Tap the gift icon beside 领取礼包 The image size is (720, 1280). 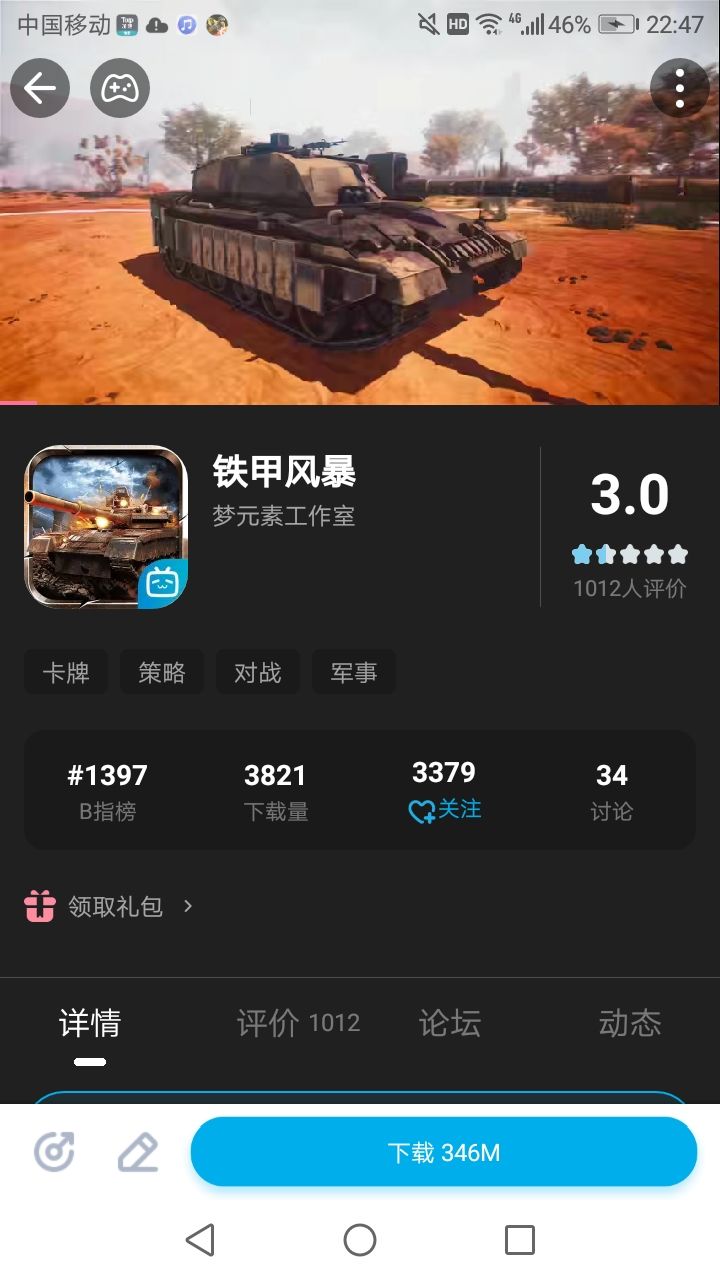coord(38,906)
